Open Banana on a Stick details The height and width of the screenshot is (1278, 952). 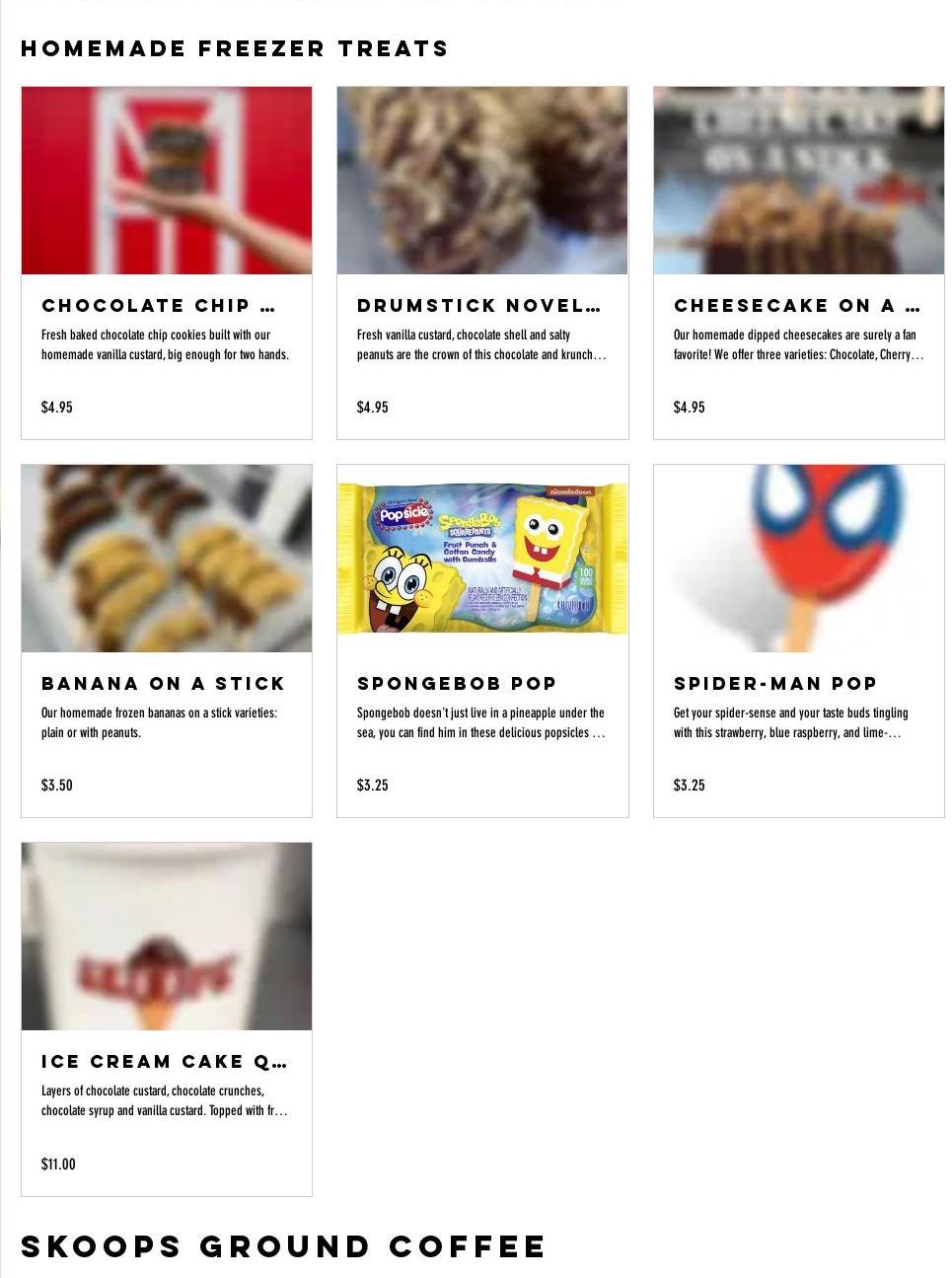166,640
